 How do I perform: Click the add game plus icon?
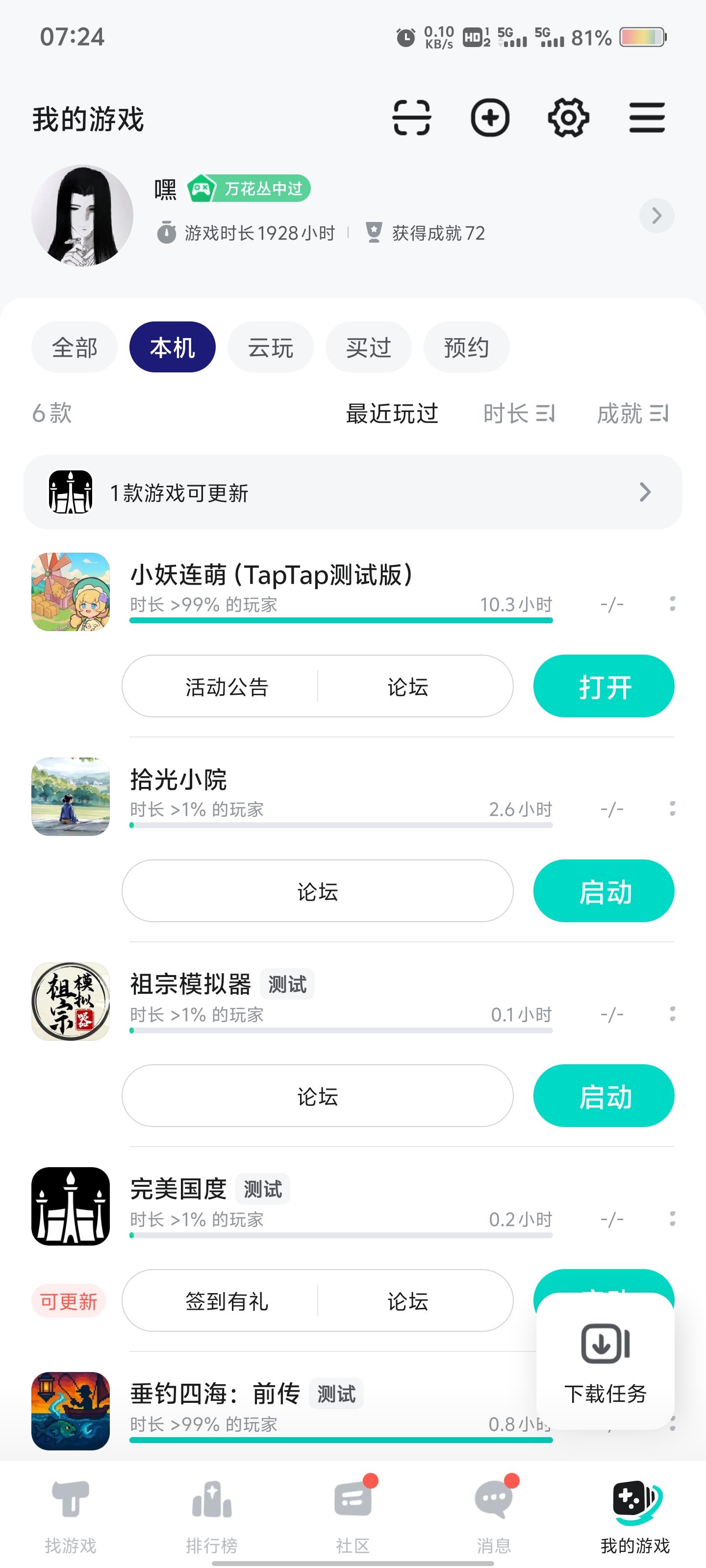pyautogui.click(x=490, y=118)
